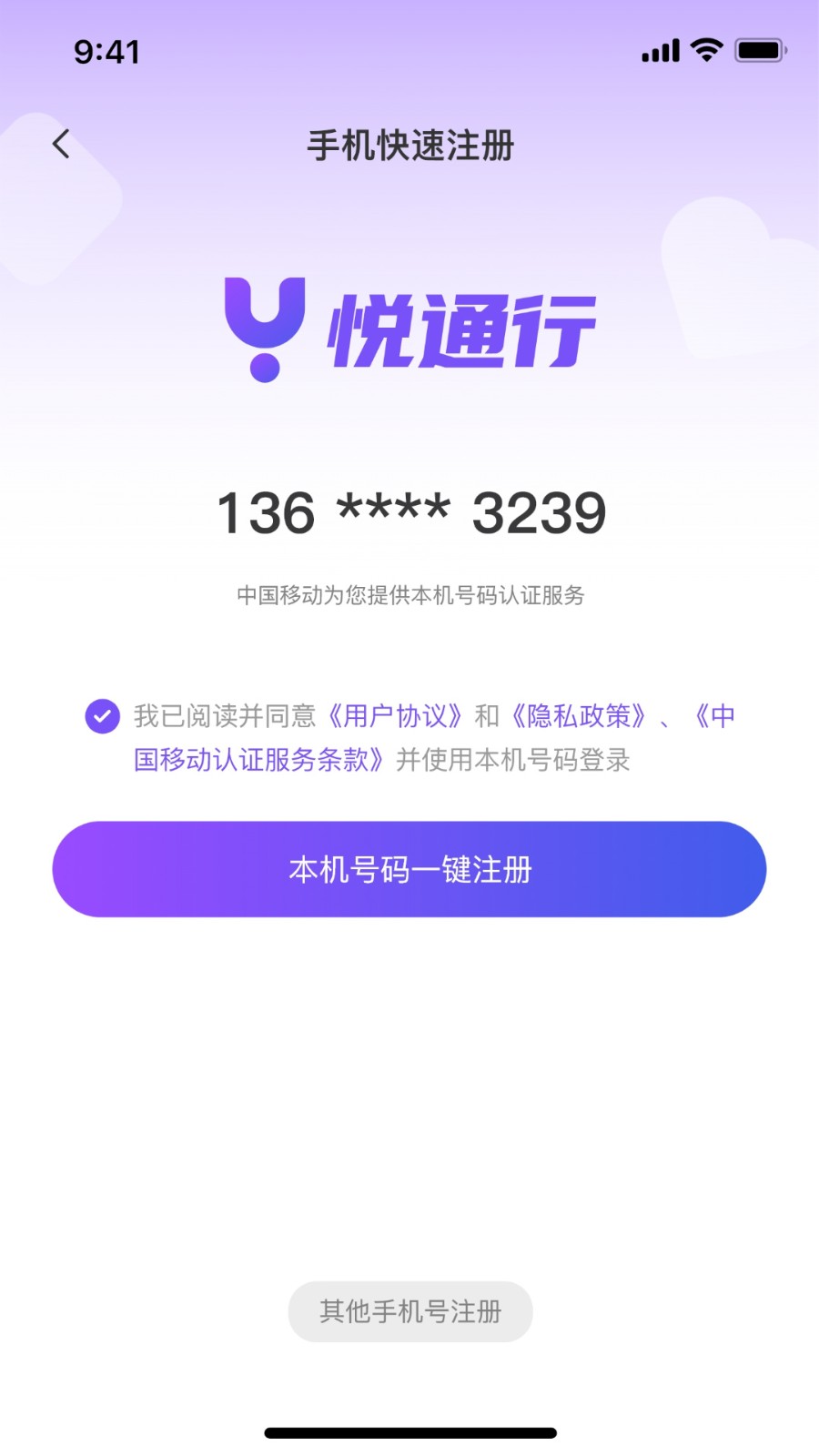
Task: Uncheck the agreement checkbox
Action: 102,716
